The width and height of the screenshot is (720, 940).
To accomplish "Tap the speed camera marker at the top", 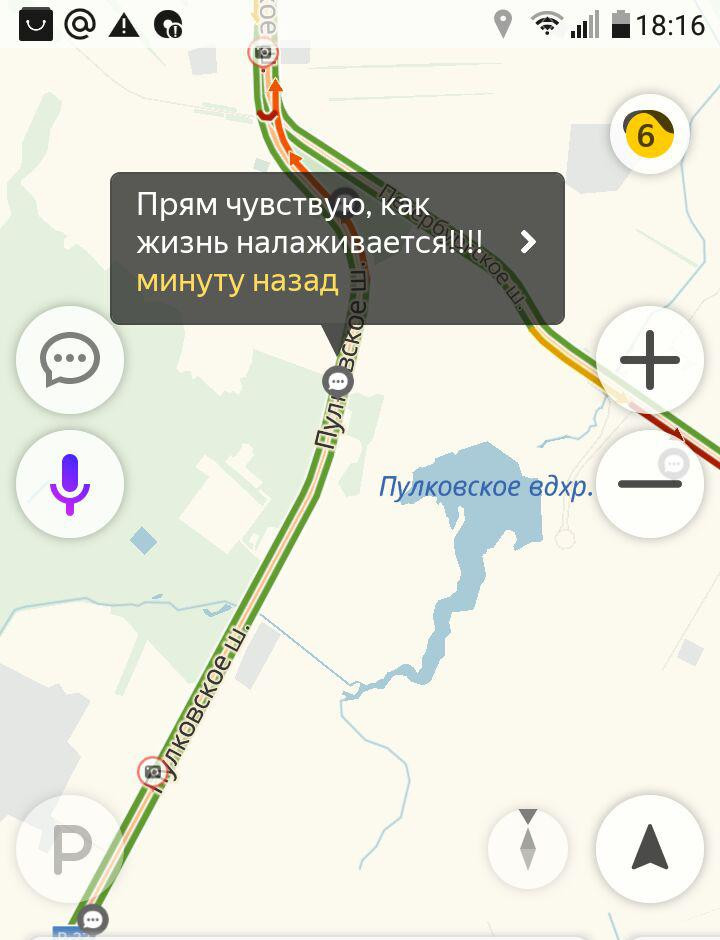I will pyautogui.click(x=264, y=53).
